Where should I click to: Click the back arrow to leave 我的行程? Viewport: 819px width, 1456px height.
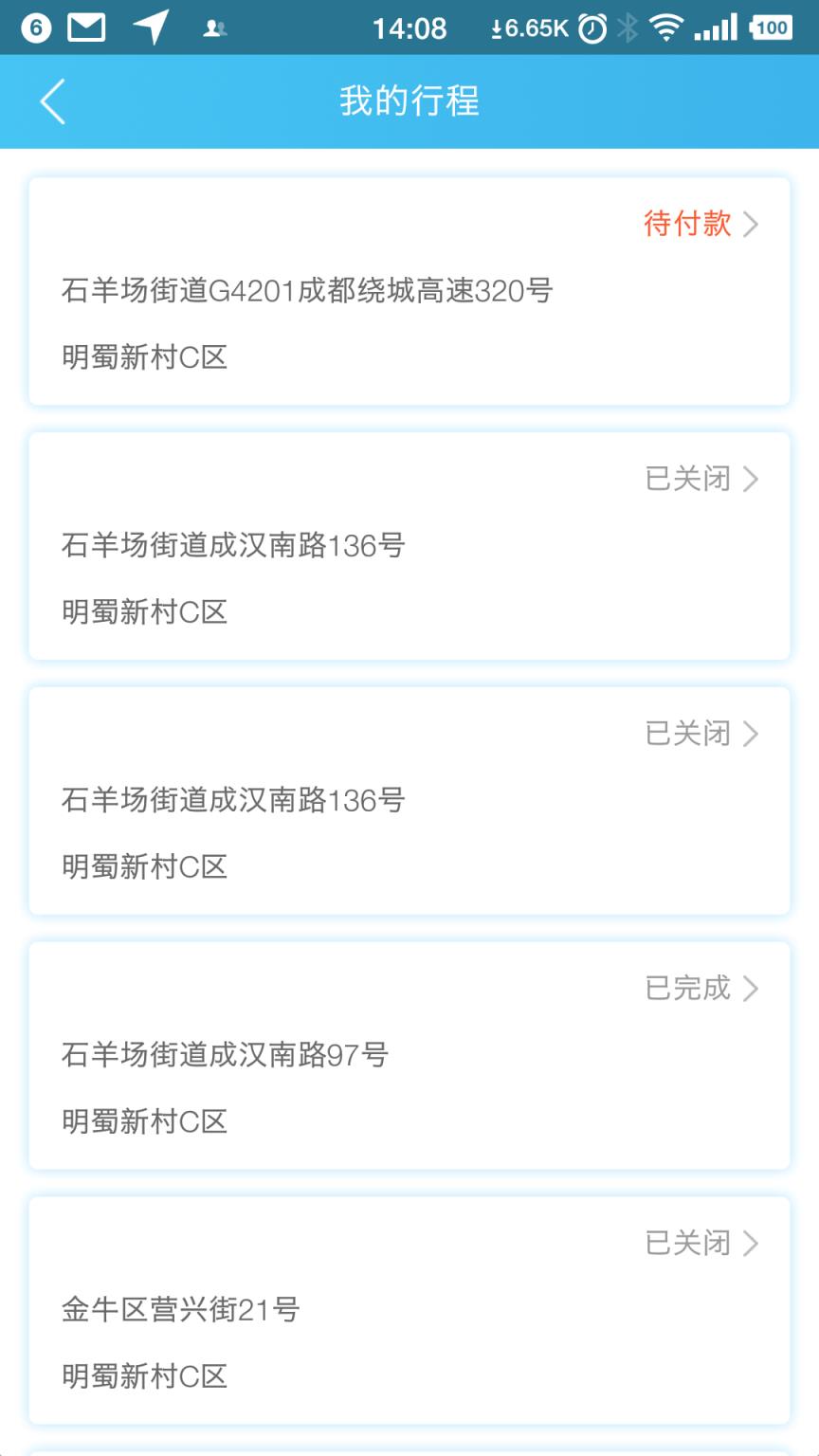pos(52,100)
